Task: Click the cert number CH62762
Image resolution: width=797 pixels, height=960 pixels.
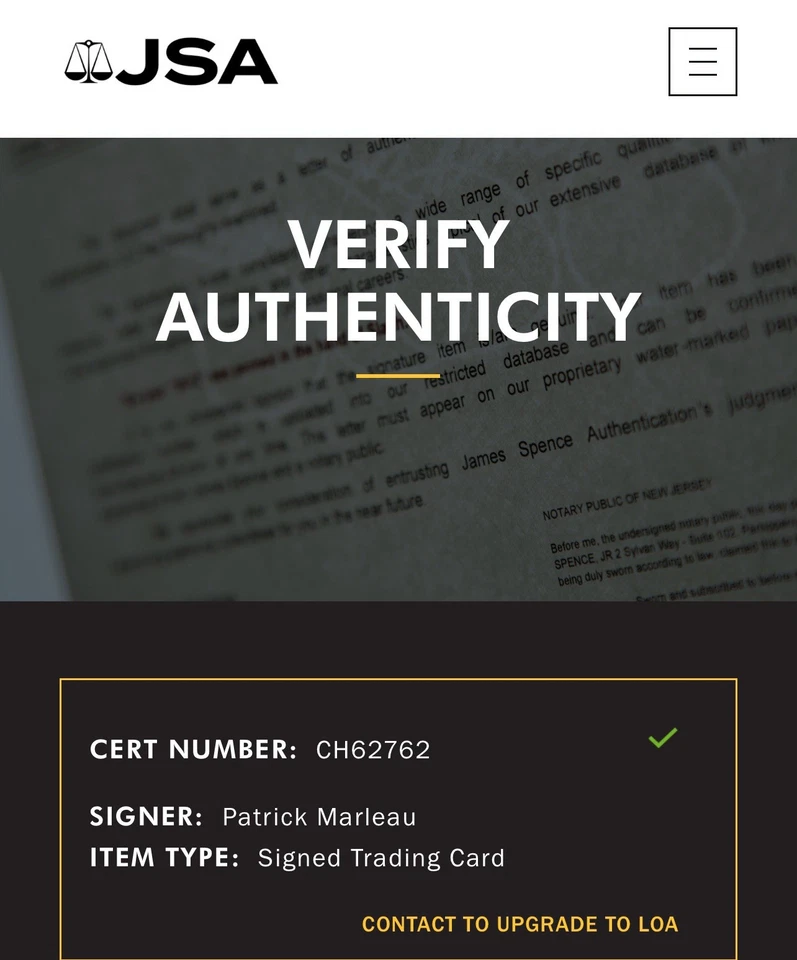Action: point(370,750)
